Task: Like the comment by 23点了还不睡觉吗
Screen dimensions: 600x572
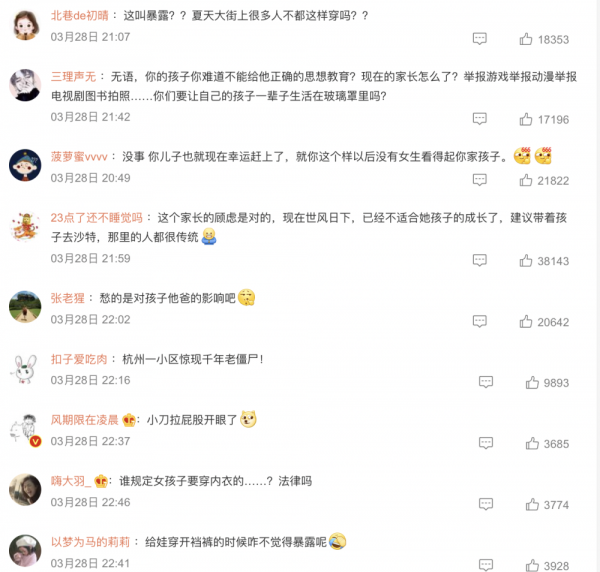Action: point(527,260)
